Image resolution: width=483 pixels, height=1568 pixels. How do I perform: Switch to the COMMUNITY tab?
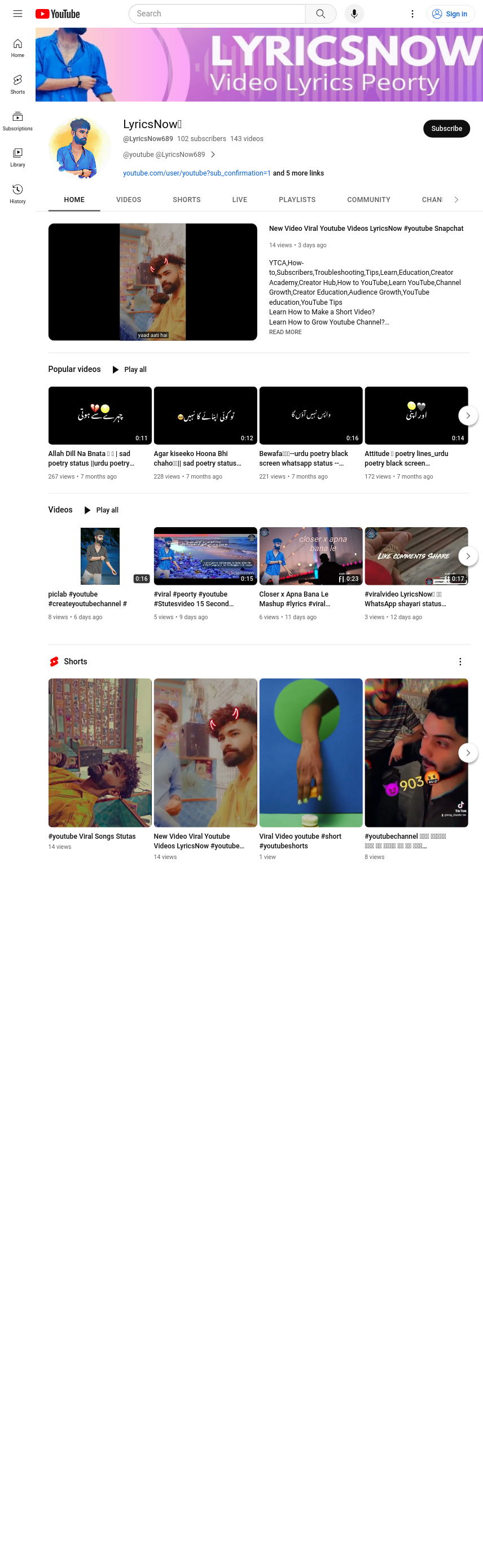pos(368,200)
